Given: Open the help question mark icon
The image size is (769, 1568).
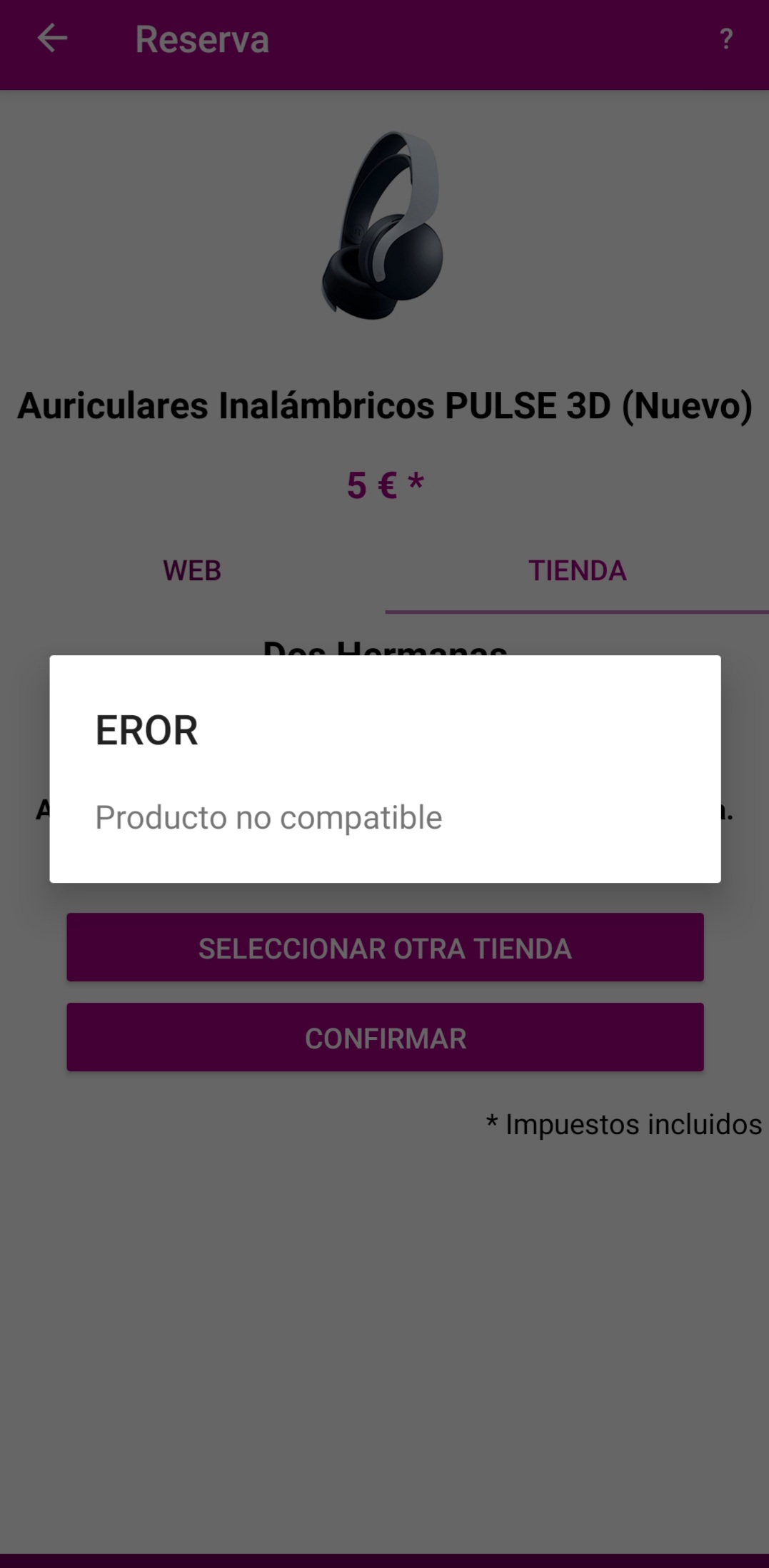Looking at the screenshot, I should coord(725,39).
